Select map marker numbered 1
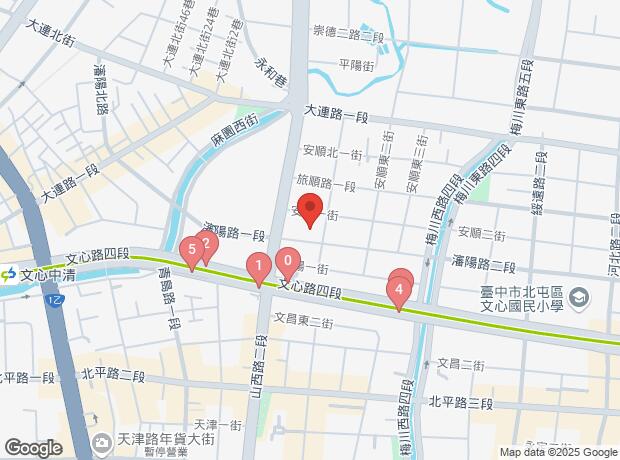The width and height of the screenshot is (620, 460). (258, 268)
